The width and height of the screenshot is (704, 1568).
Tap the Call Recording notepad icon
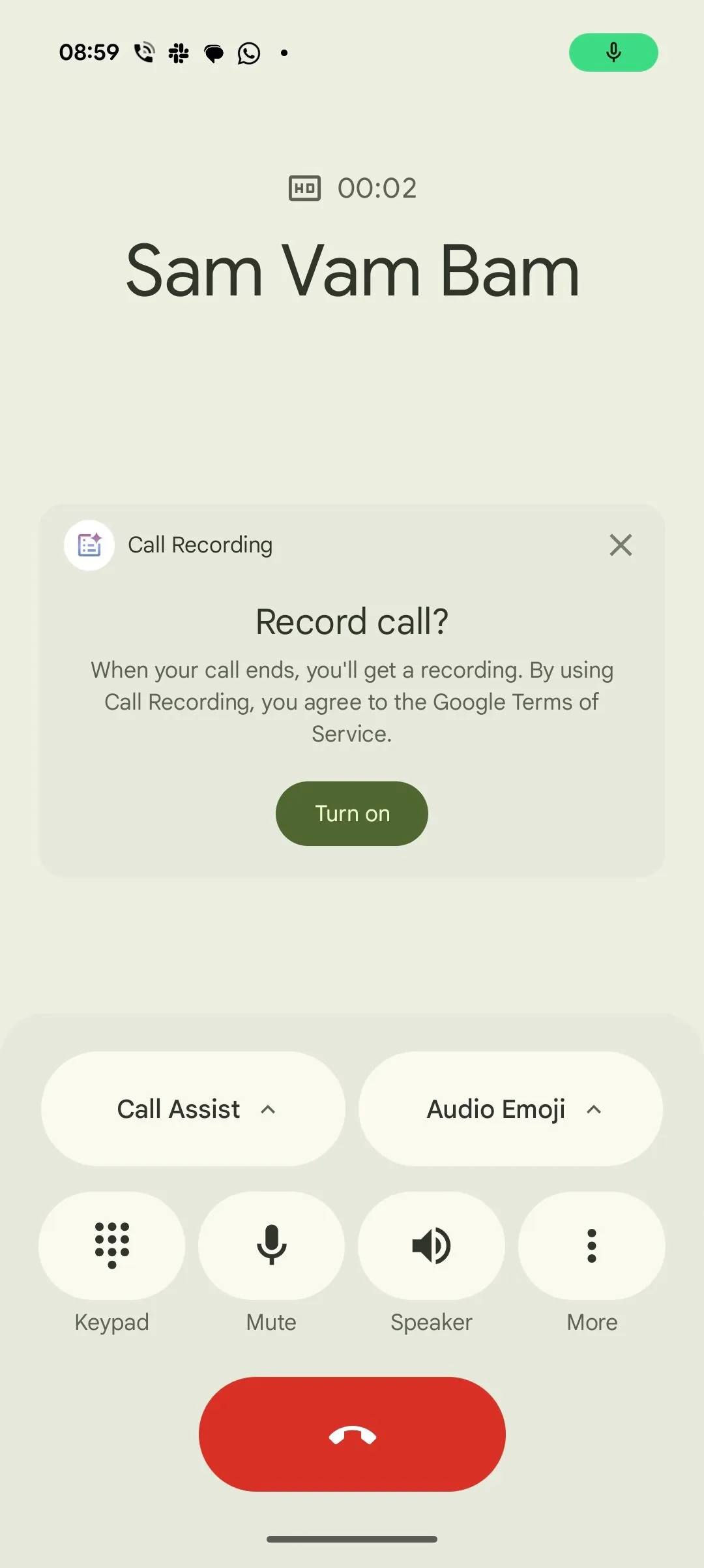click(x=89, y=545)
